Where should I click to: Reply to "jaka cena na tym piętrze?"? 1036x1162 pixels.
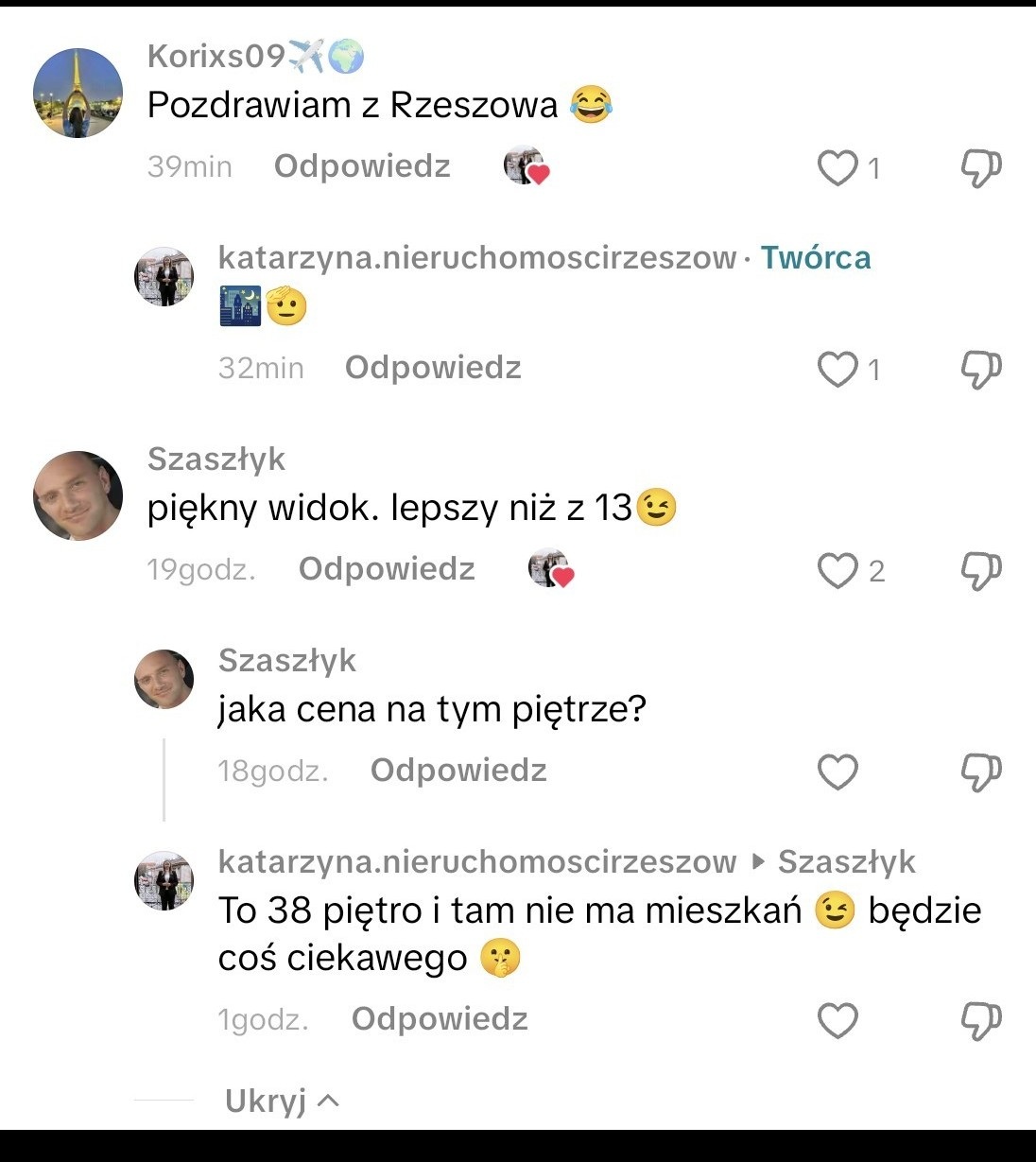[x=458, y=771]
